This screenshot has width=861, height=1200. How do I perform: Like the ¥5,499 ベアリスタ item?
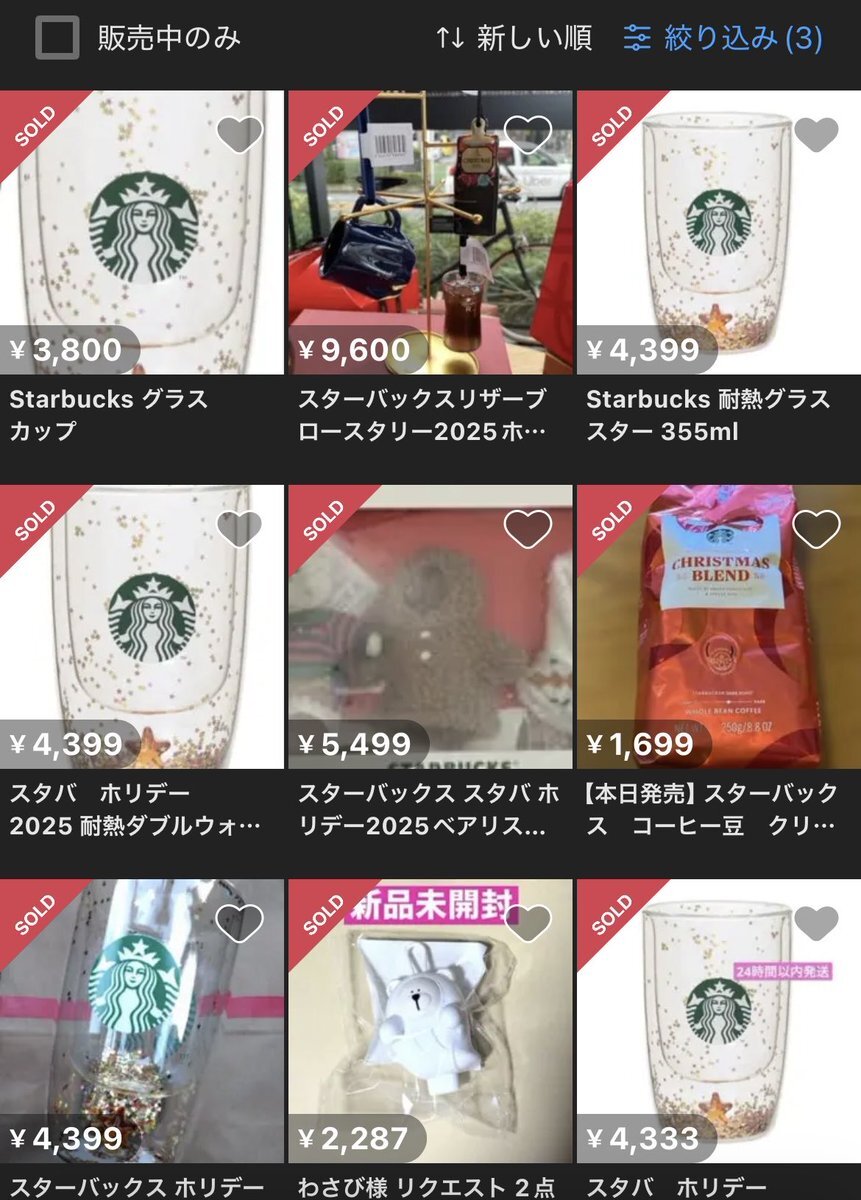coord(528,529)
